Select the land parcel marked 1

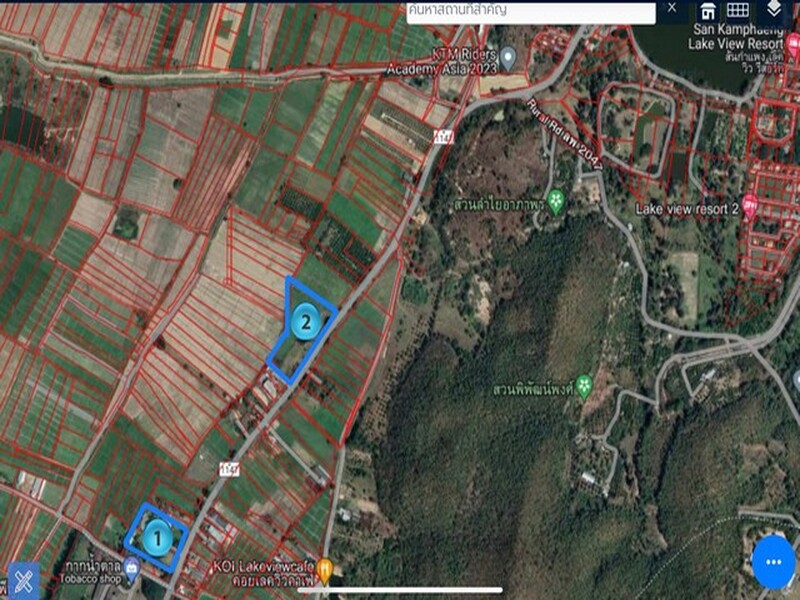pos(155,538)
